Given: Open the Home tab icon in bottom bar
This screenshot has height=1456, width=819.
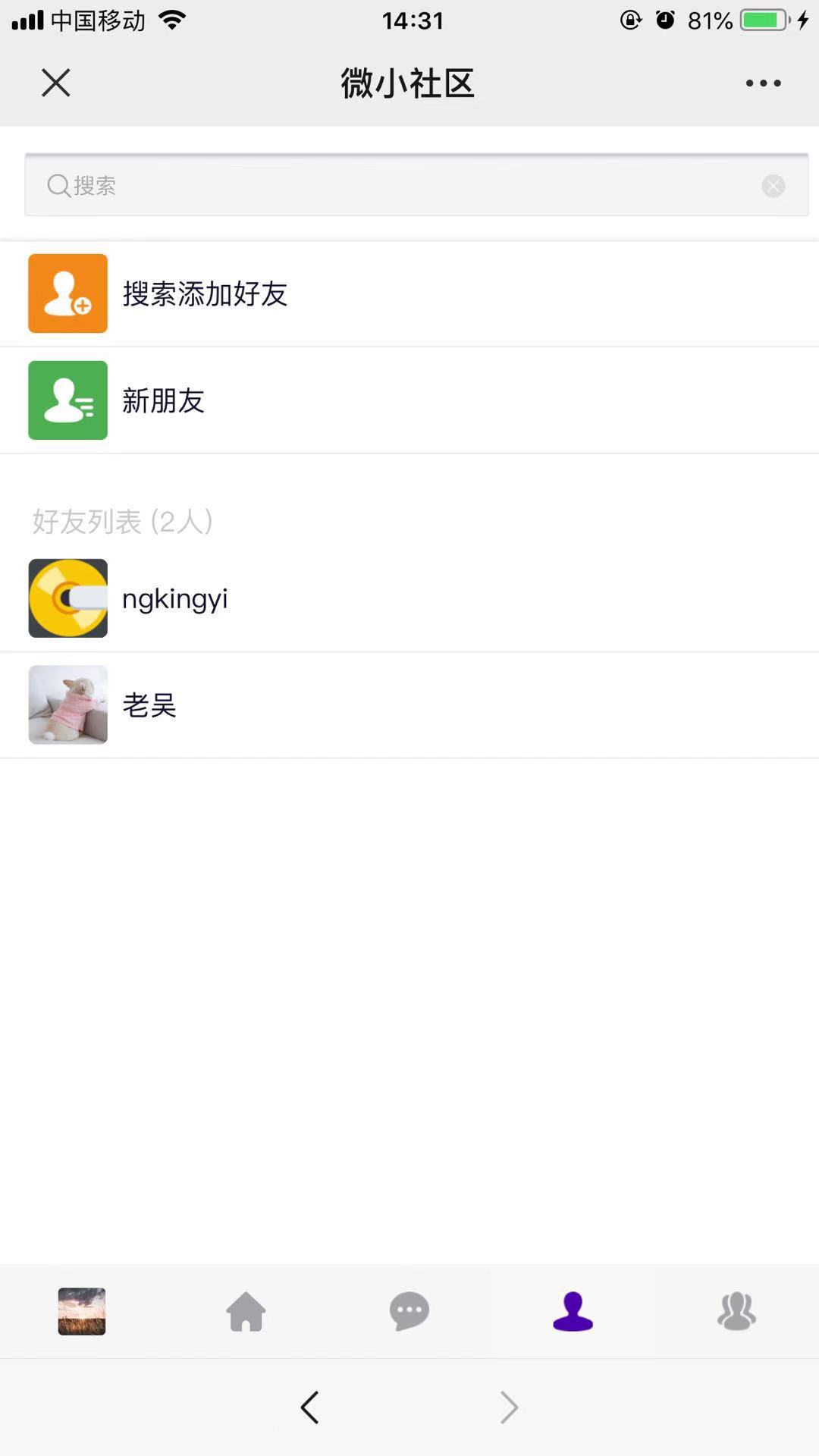Looking at the screenshot, I should (x=245, y=1311).
